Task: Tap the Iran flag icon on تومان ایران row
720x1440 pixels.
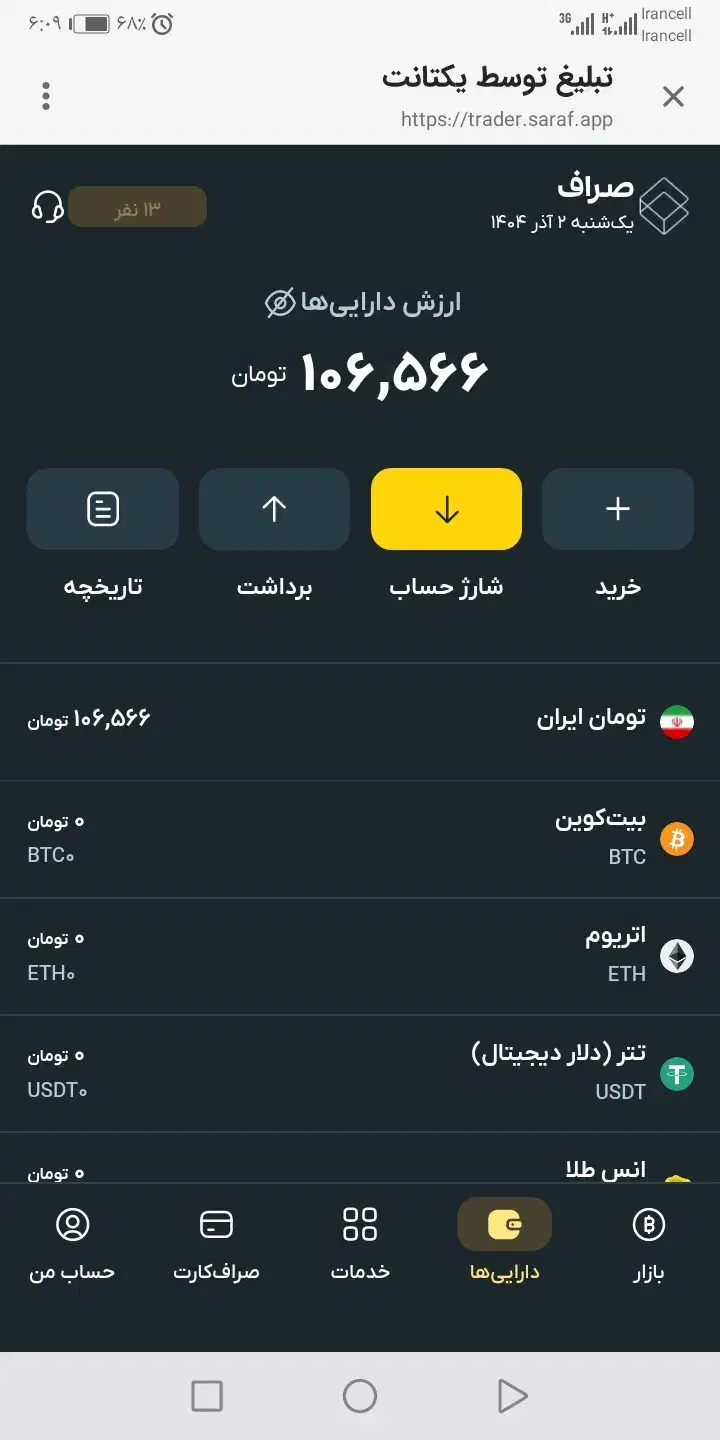Action: click(677, 722)
